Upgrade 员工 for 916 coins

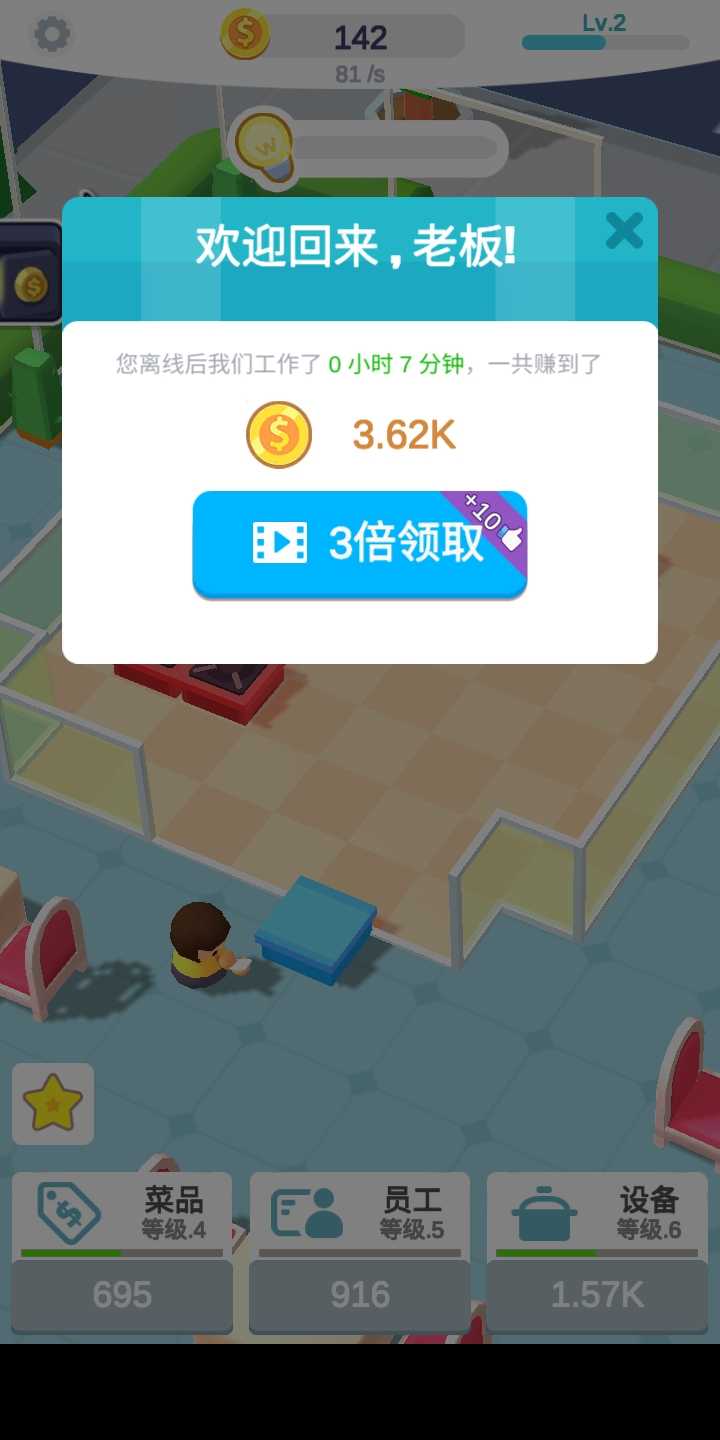(x=359, y=1294)
